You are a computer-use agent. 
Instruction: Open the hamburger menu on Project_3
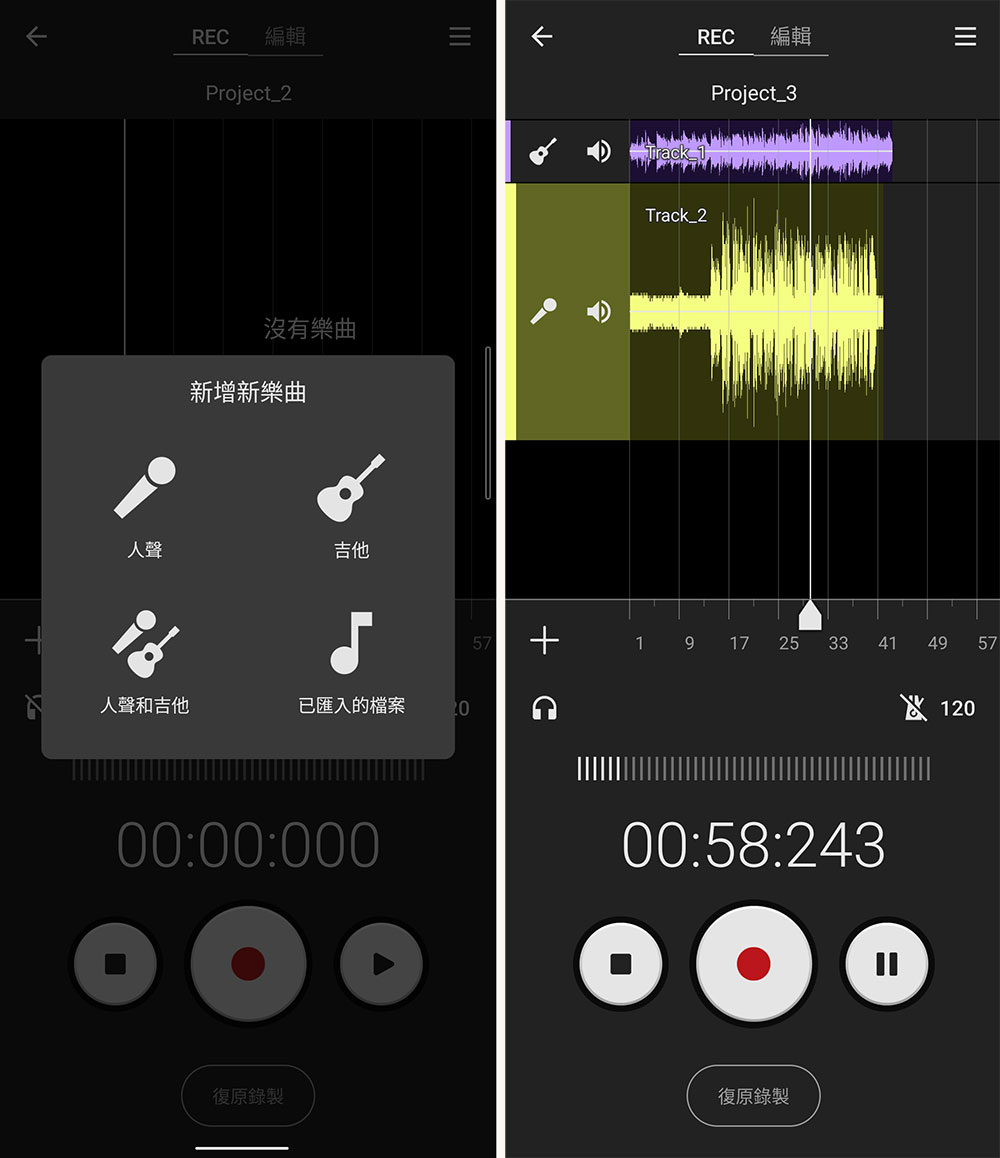coord(965,37)
